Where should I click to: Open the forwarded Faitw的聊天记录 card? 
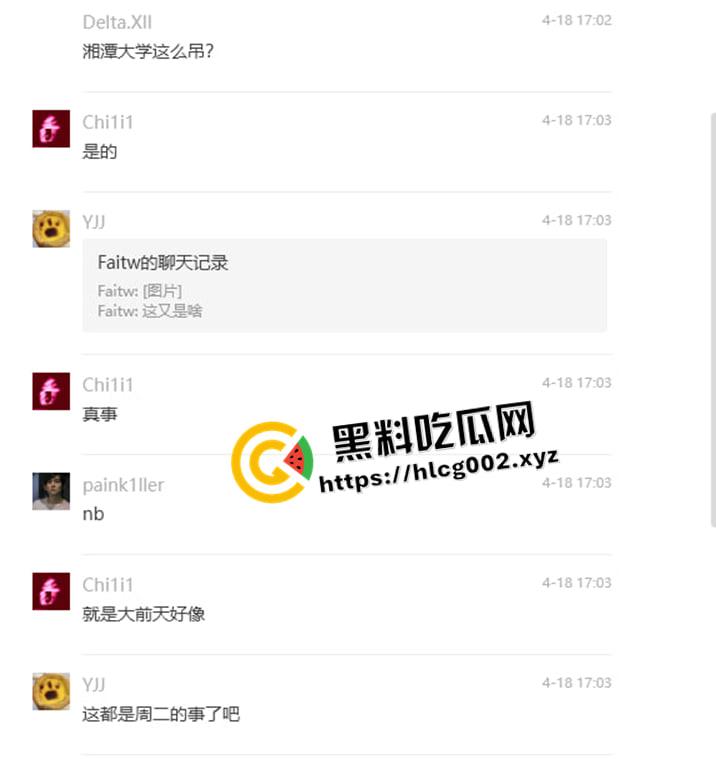(344, 285)
